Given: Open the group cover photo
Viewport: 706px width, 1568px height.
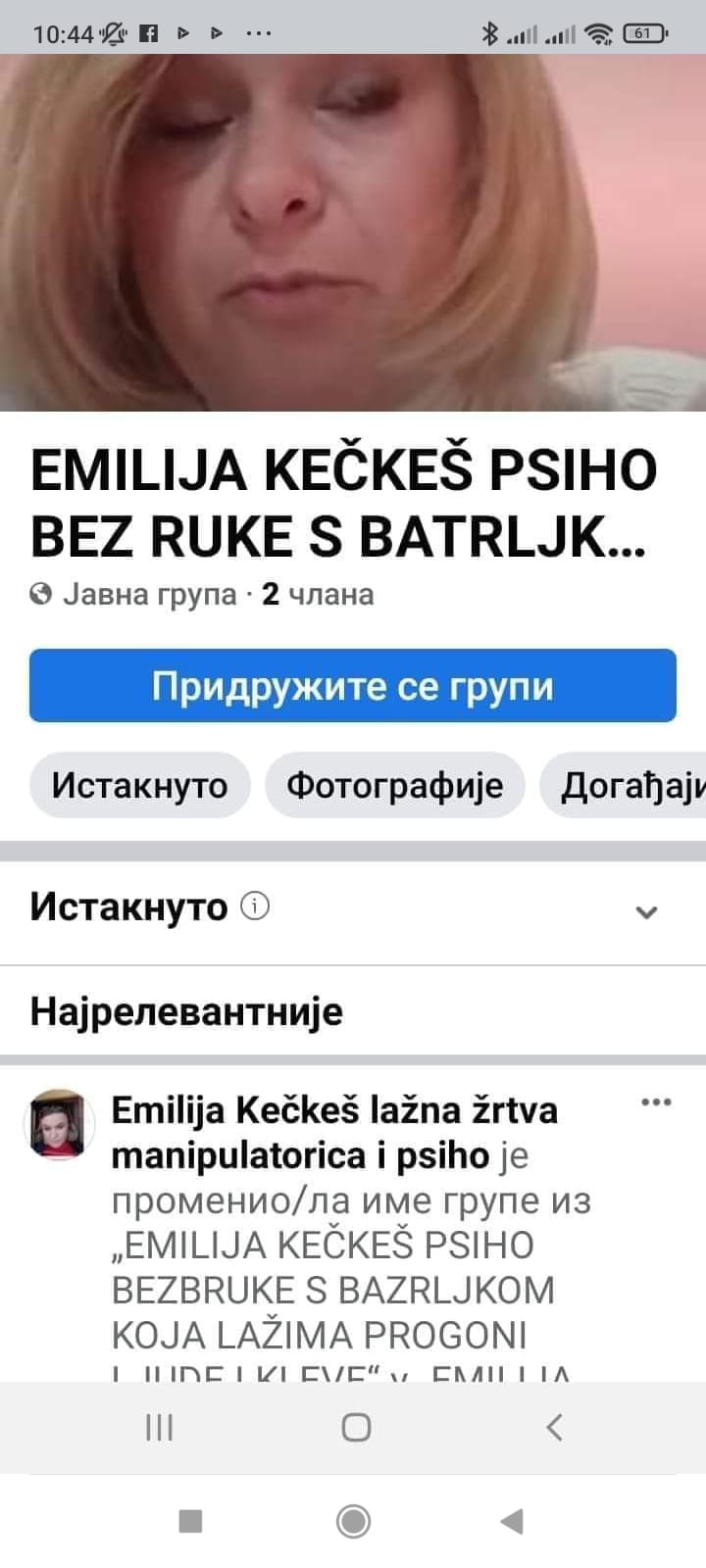Looking at the screenshot, I should [353, 232].
